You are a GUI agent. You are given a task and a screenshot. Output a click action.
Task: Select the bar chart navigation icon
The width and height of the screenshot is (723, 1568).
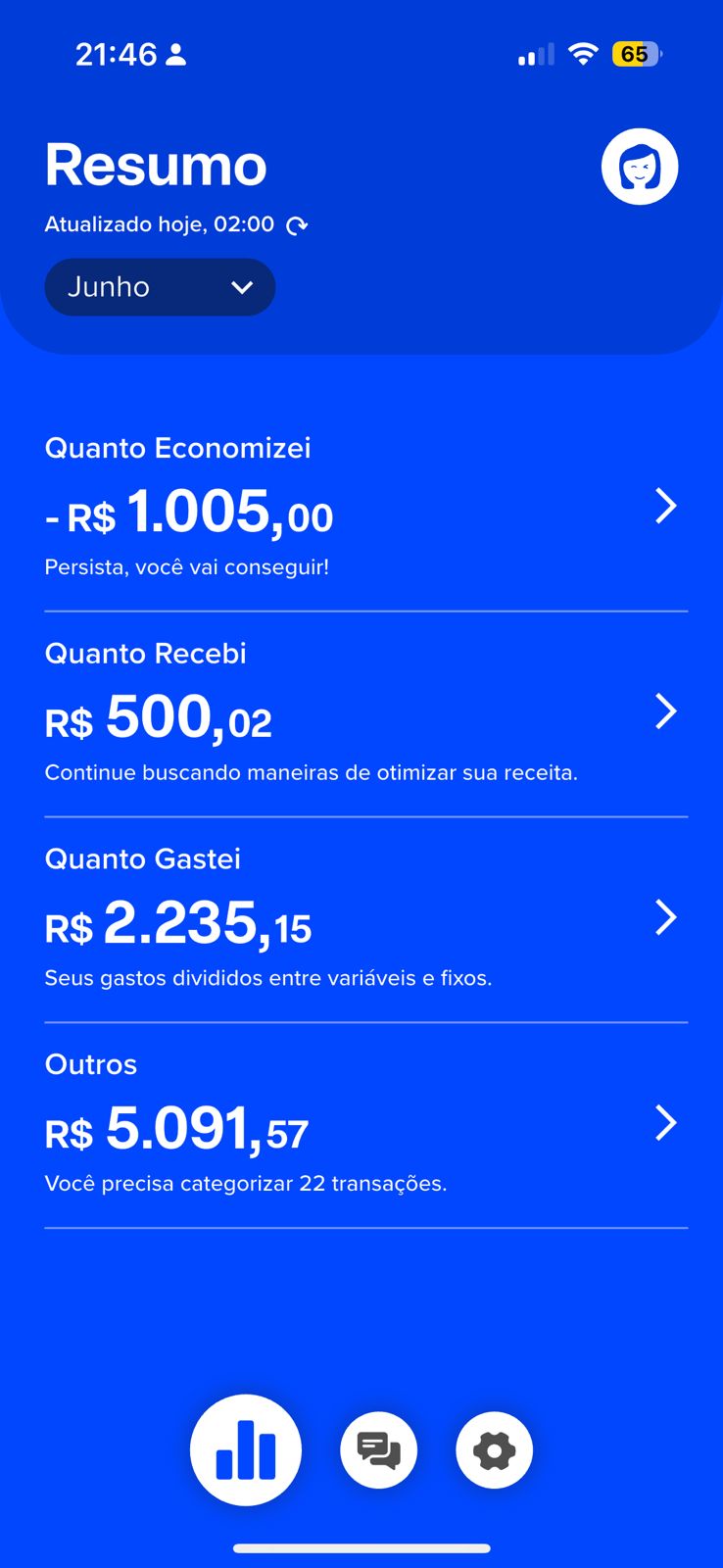click(x=245, y=1449)
